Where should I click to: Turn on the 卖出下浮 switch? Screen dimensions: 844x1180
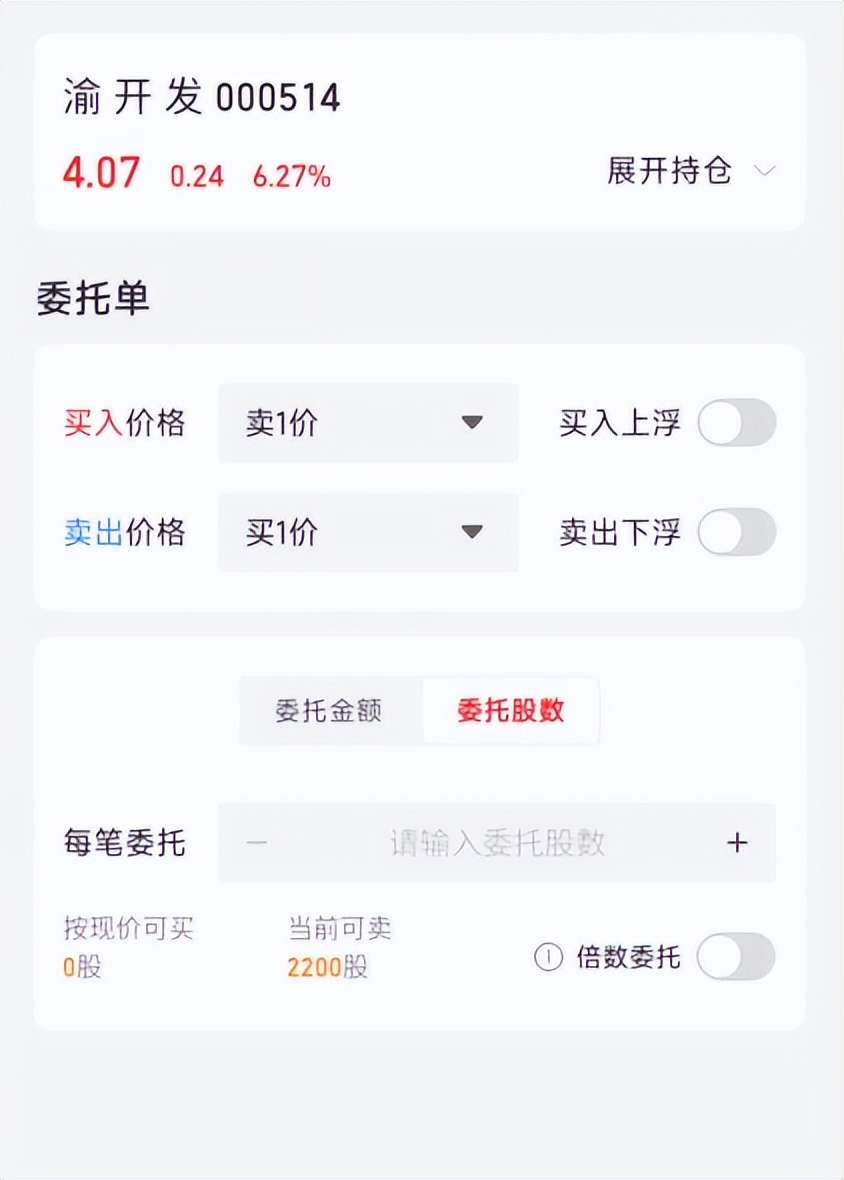tap(736, 532)
